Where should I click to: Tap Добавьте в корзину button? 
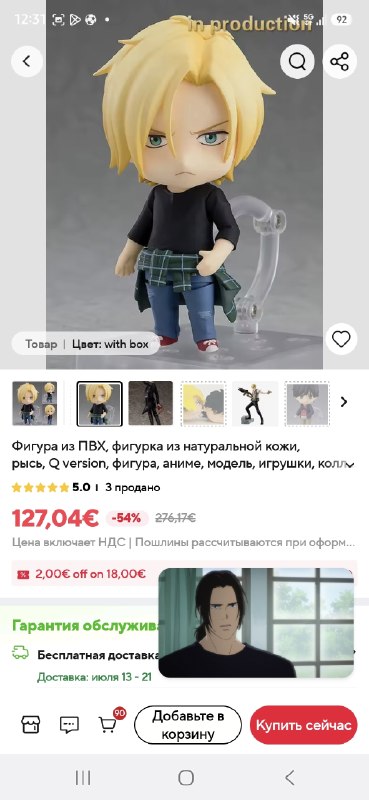pyautogui.click(x=188, y=724)
